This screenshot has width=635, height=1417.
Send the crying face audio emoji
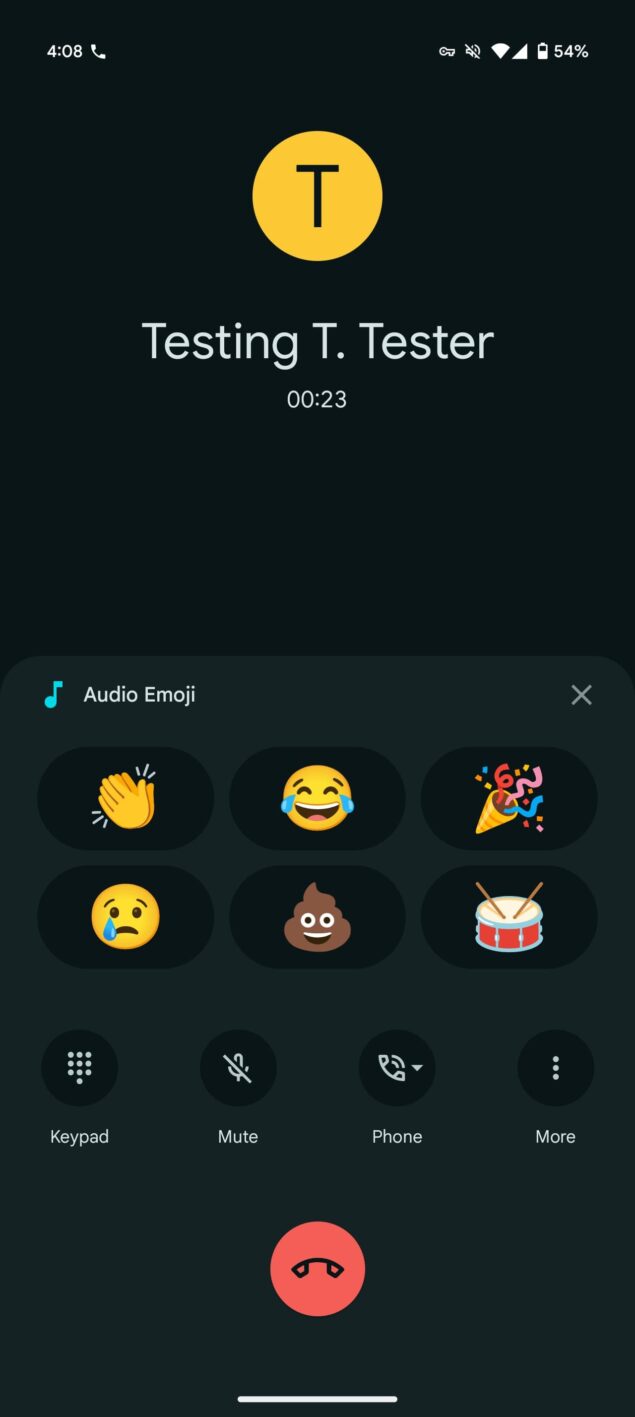point(125,916)
